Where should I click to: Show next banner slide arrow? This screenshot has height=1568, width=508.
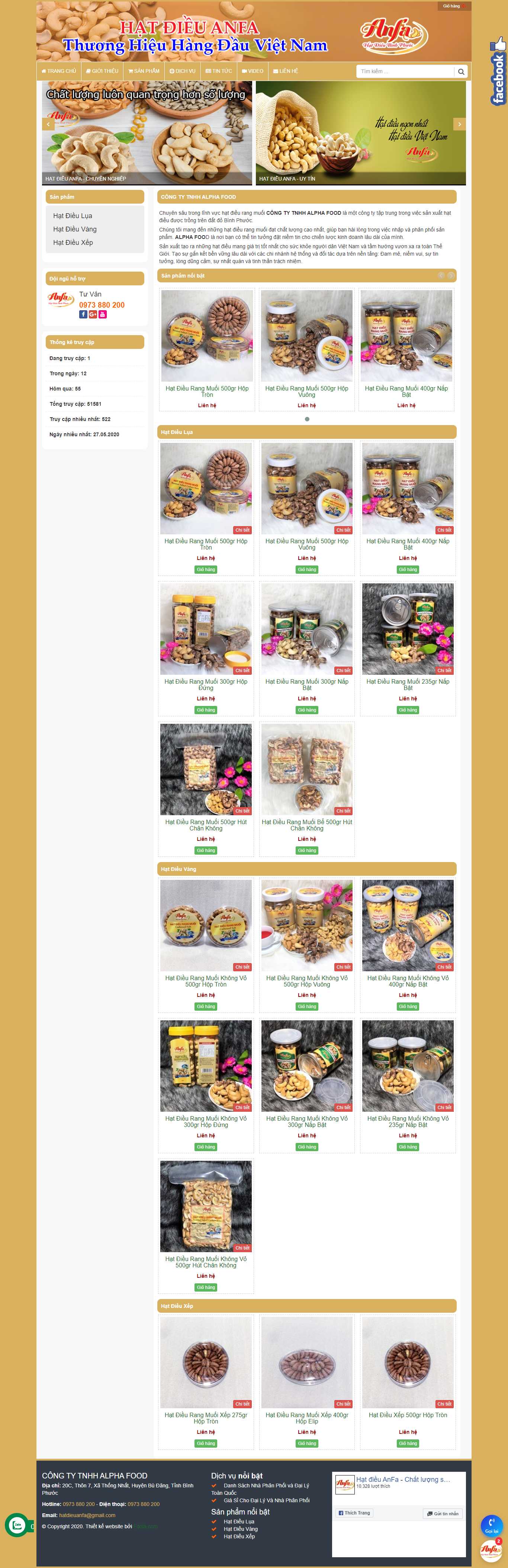click(x=460, y=124)
